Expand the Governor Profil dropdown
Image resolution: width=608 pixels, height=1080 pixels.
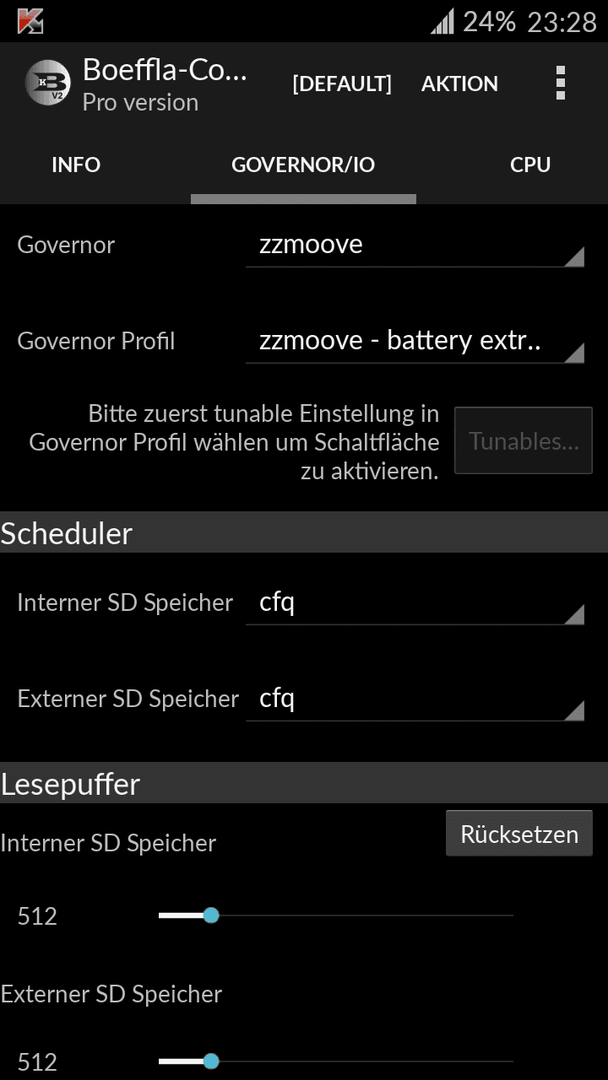pyautogui.click(x=415, y=342)
